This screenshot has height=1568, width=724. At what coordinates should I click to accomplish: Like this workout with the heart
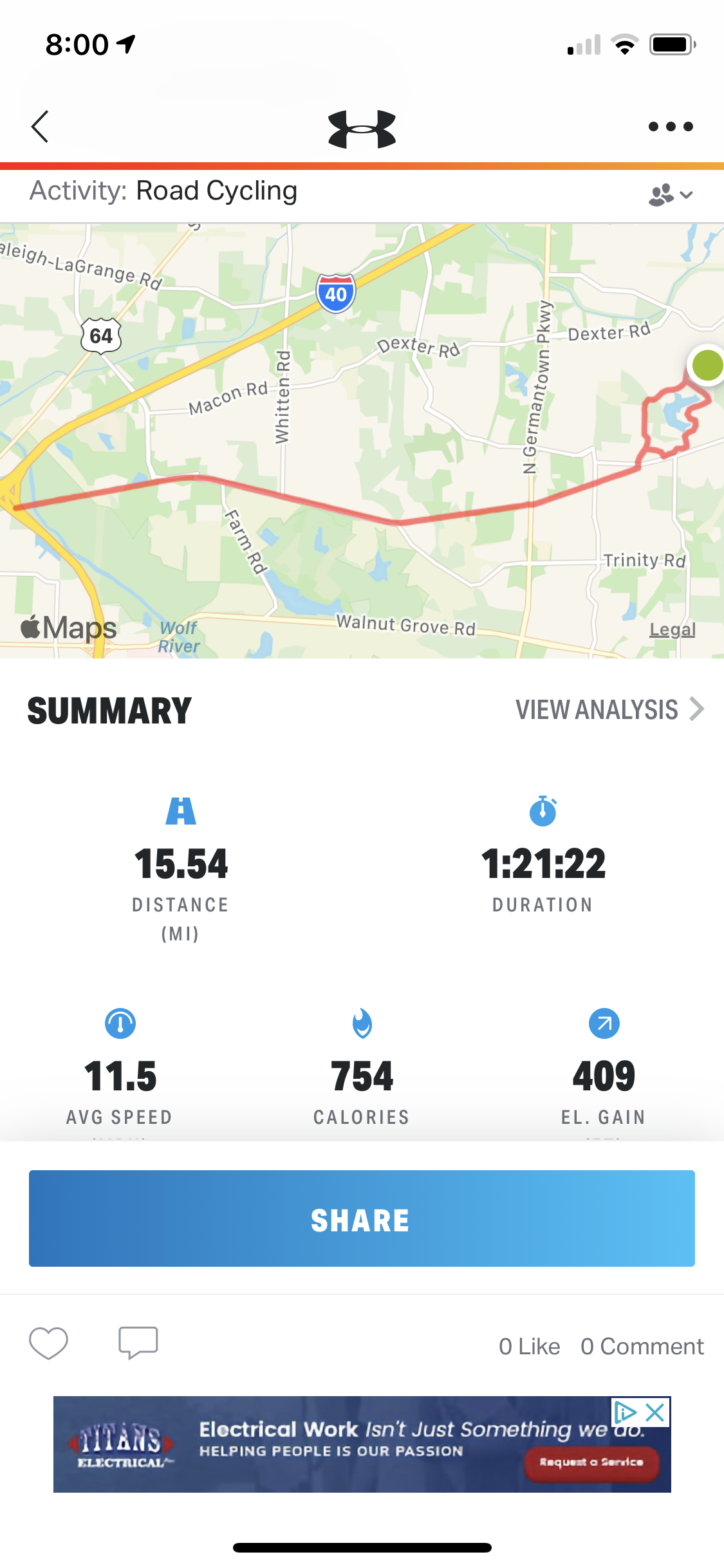click(x=49, y=1343)
